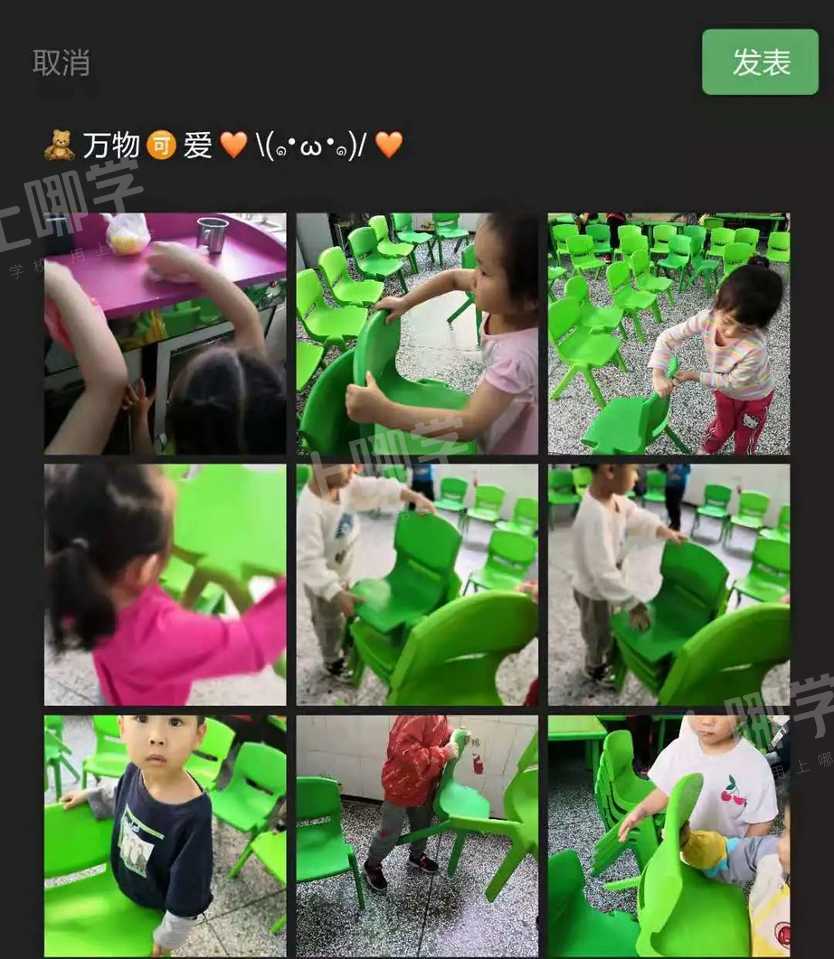Tap 取消 to cancel the post

point(61,62)
